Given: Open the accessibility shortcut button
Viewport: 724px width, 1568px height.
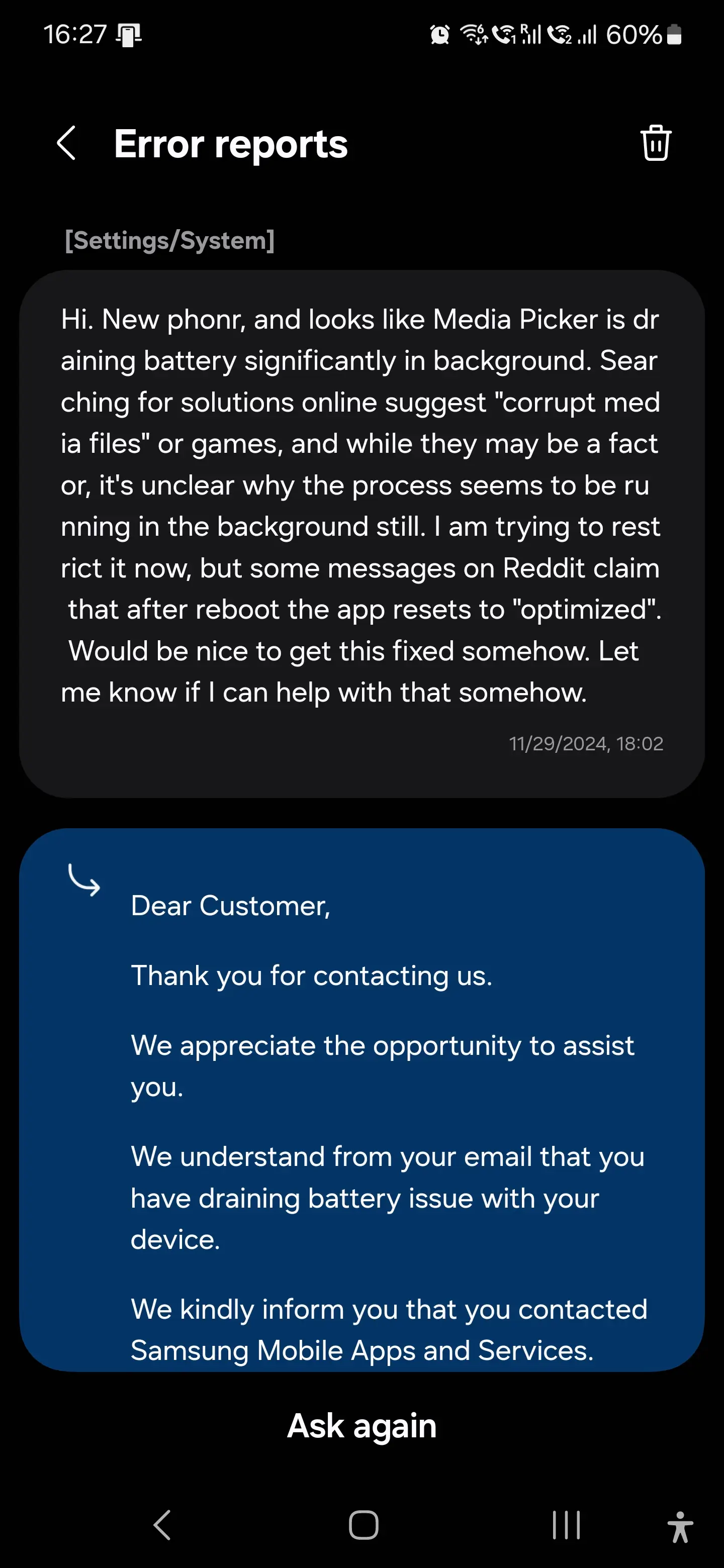Looking at the screenshot, I should [680, 1527].
